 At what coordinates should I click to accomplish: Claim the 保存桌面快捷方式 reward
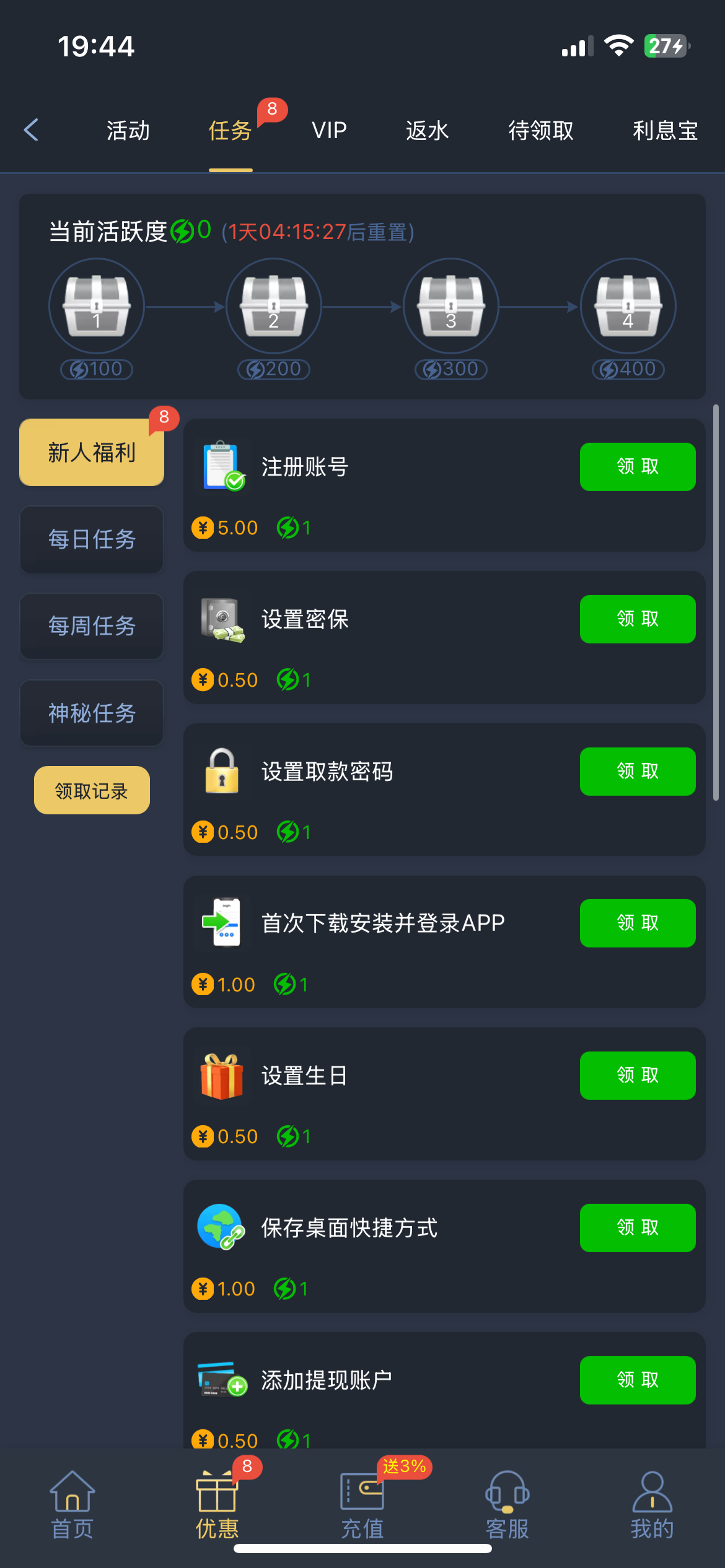tap(637, 1228)
